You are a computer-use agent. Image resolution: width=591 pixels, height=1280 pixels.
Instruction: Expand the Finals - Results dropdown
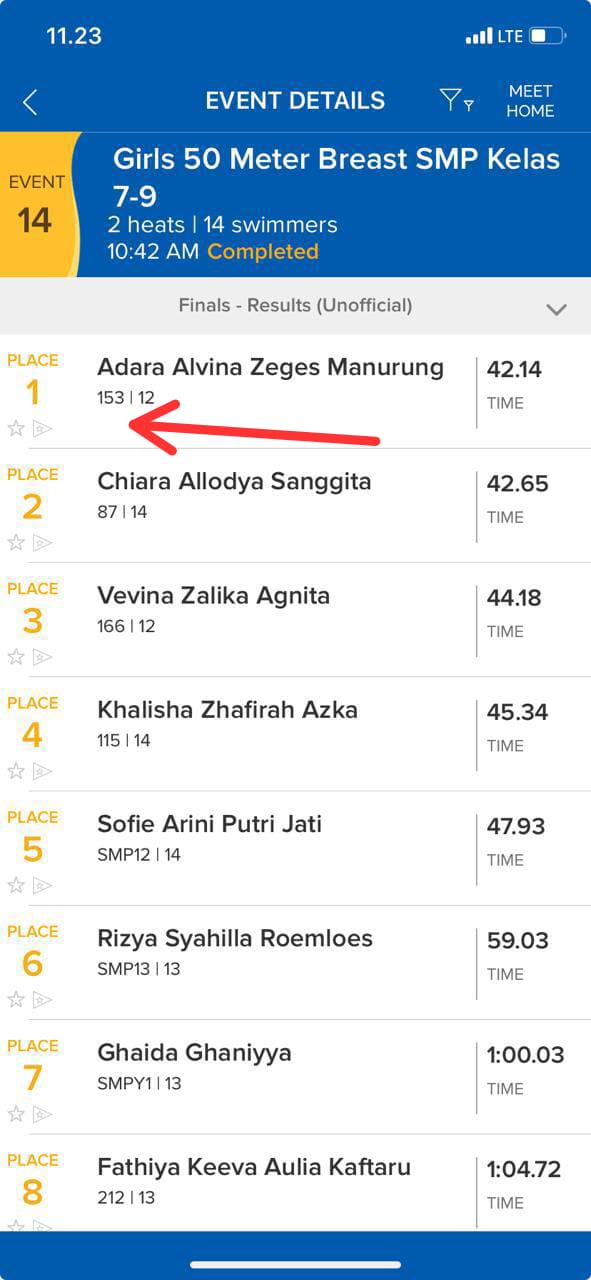pyautogui.click(x=557, y=309)
